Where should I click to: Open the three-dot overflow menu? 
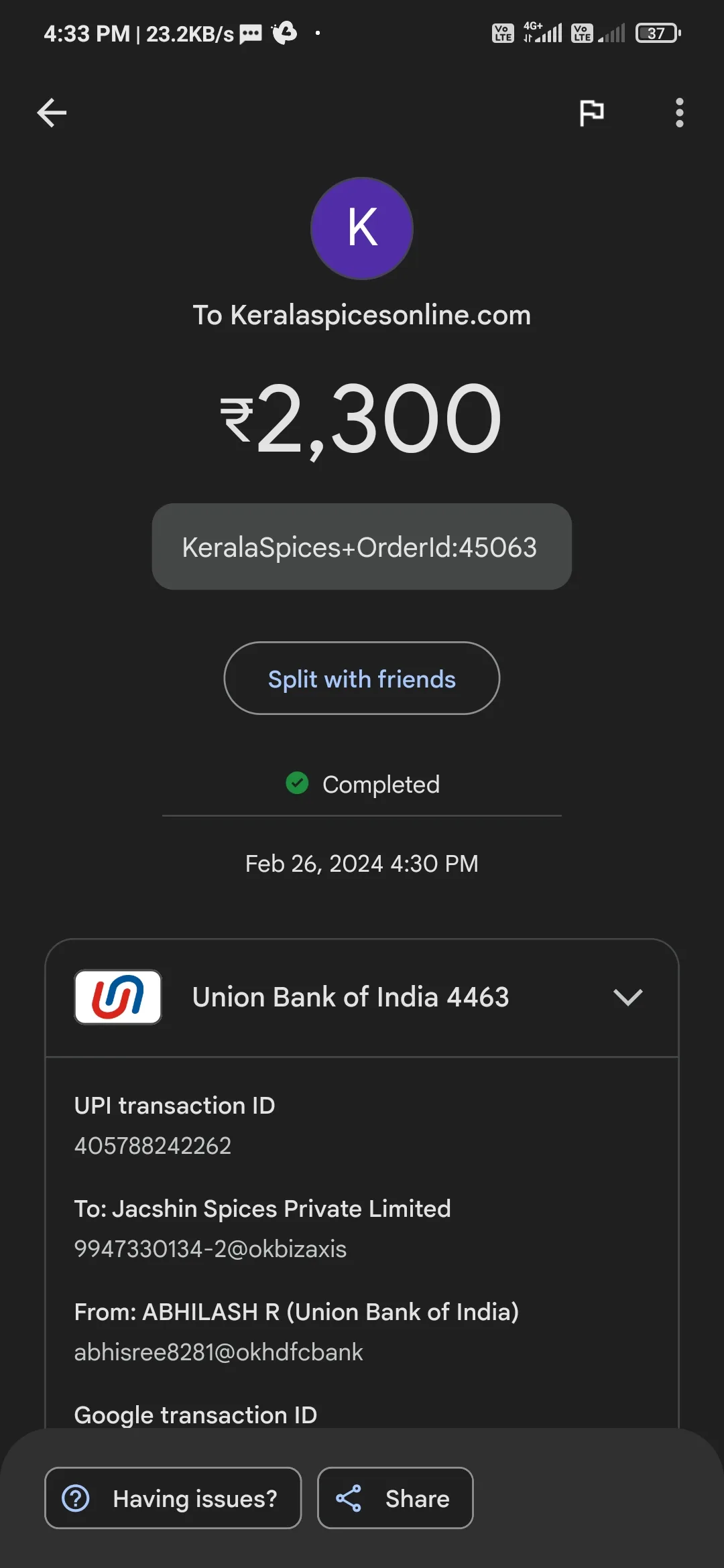[679, 113]
